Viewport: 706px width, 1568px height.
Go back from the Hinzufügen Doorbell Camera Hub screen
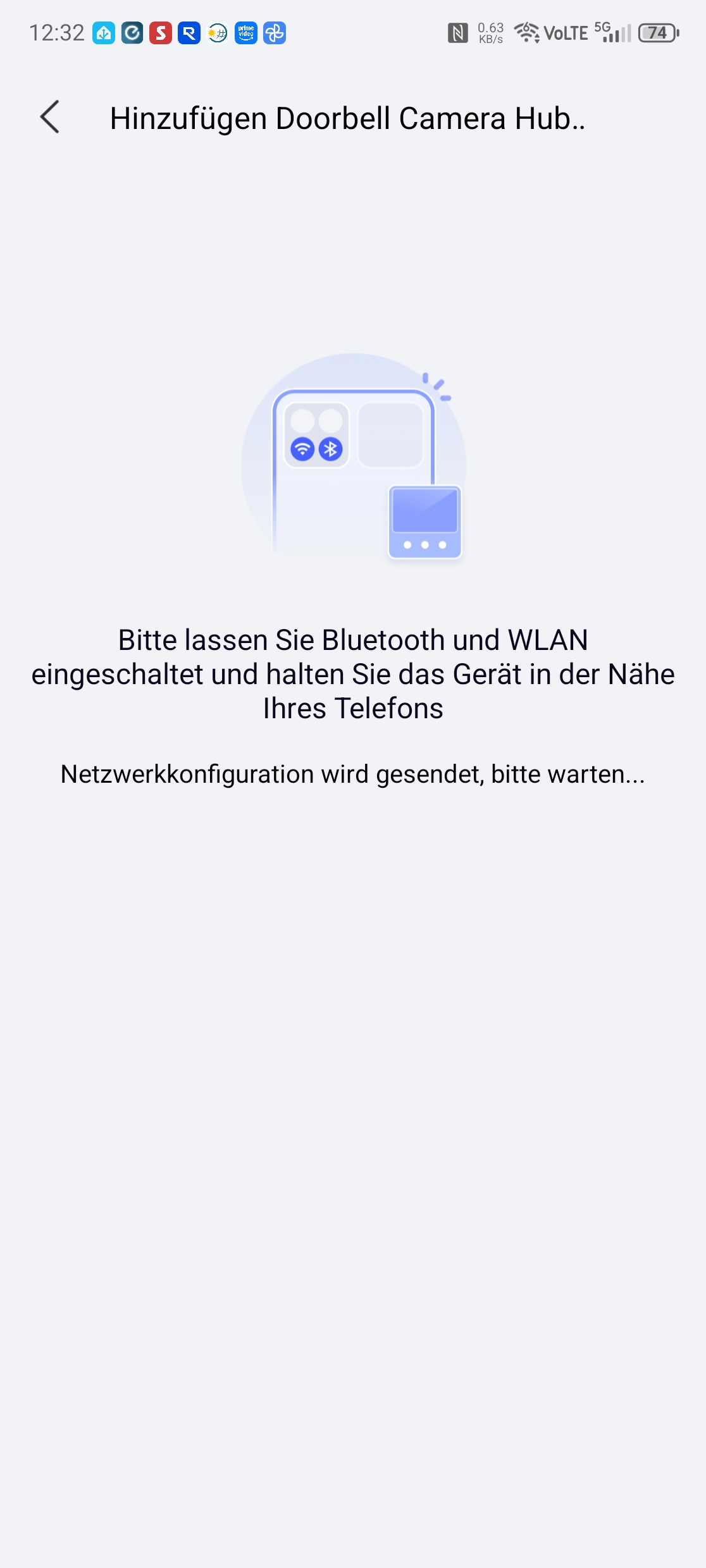click(x=49, y=118)
